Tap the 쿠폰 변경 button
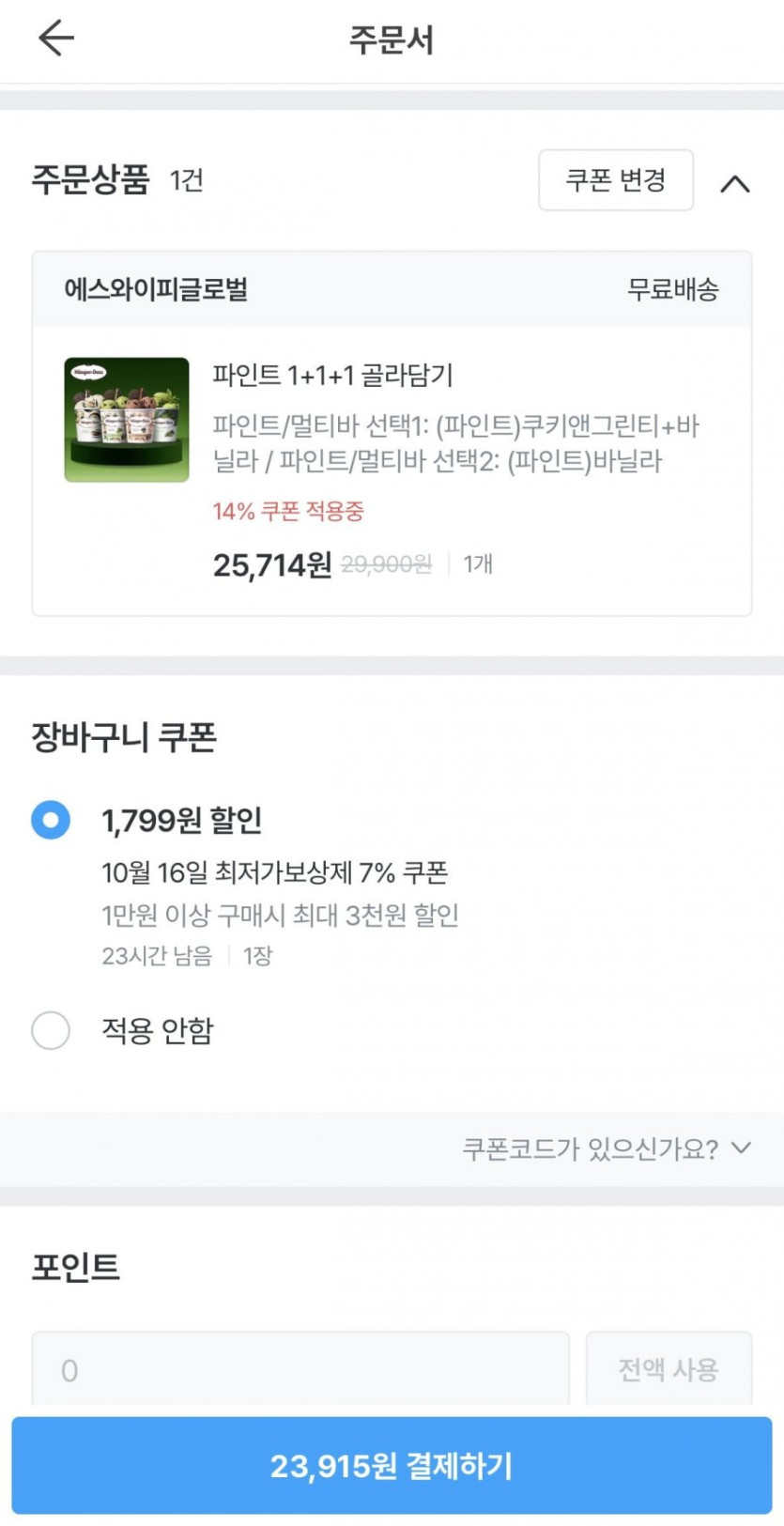Viewport: 784px width, 1526px height. 615,179
